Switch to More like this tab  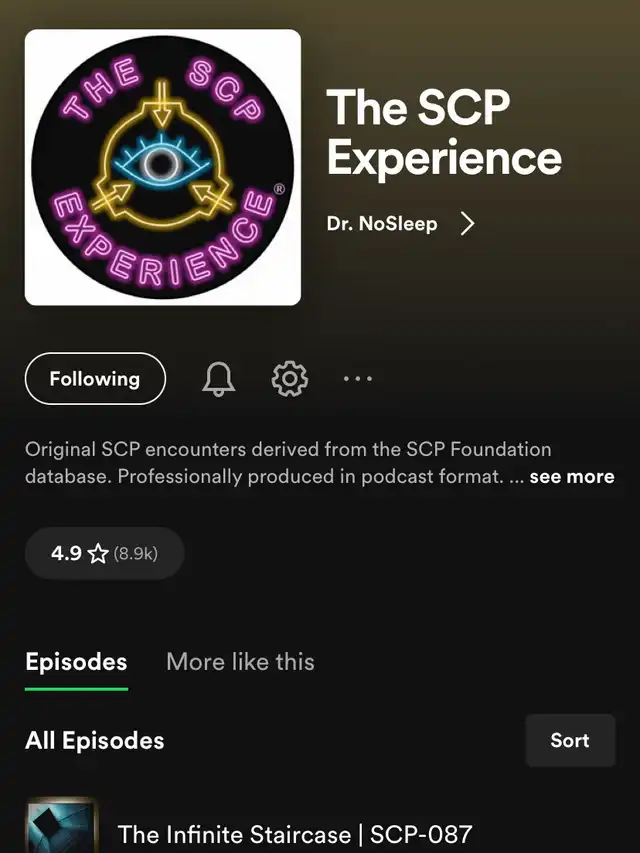(240, 662)
